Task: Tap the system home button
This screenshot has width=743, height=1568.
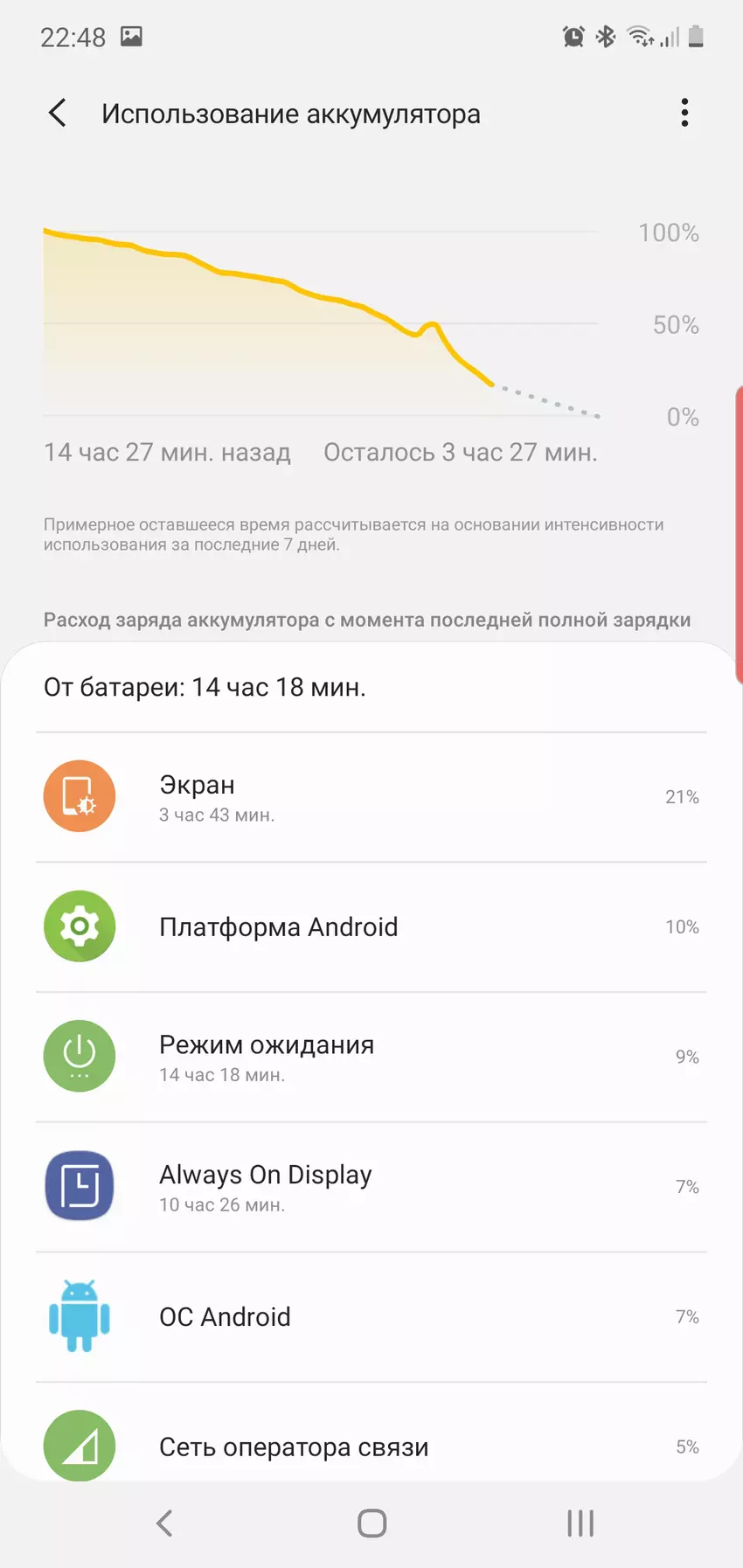Action: pos(371,1523)
